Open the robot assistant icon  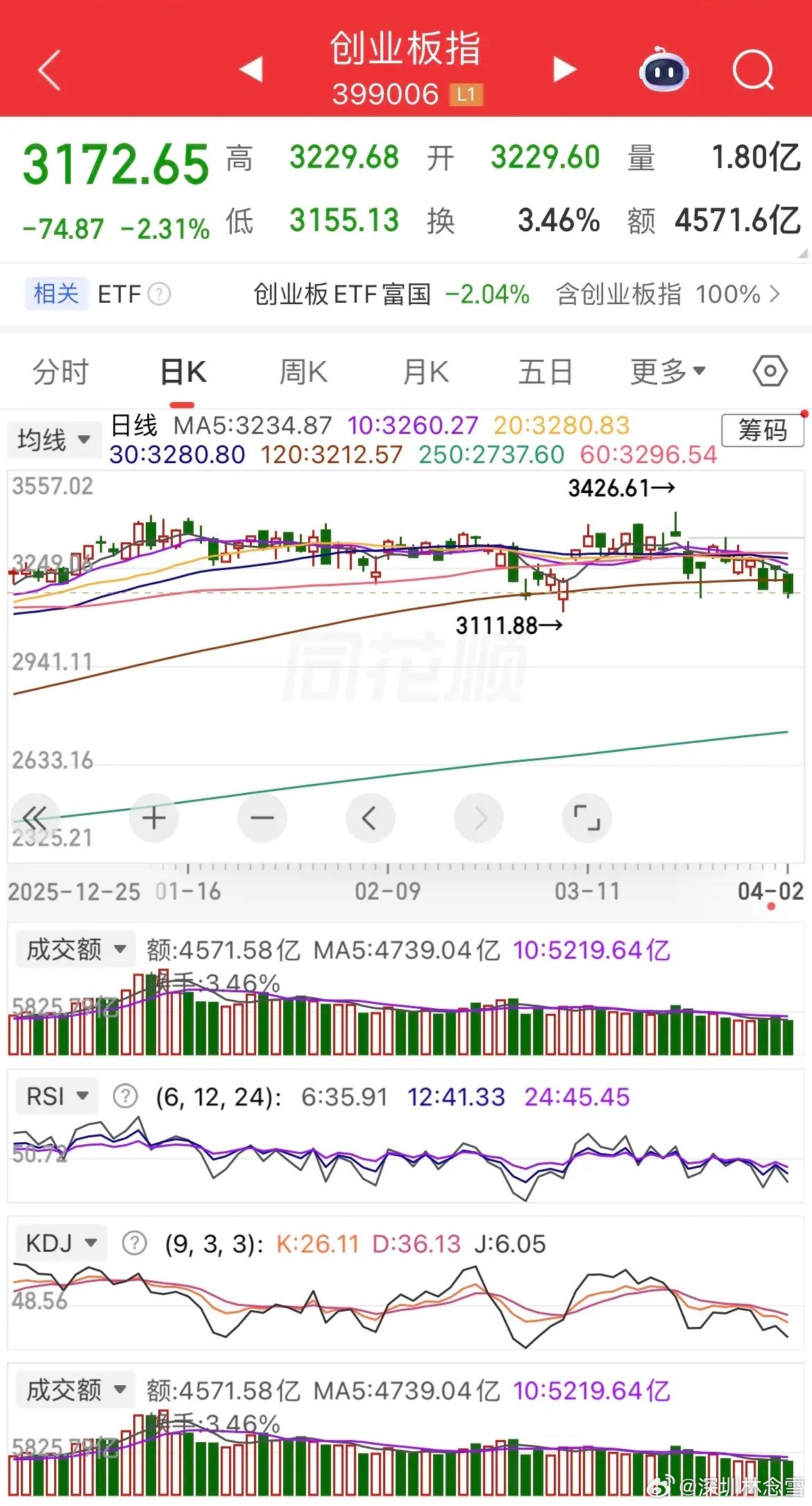click(663, 70)
